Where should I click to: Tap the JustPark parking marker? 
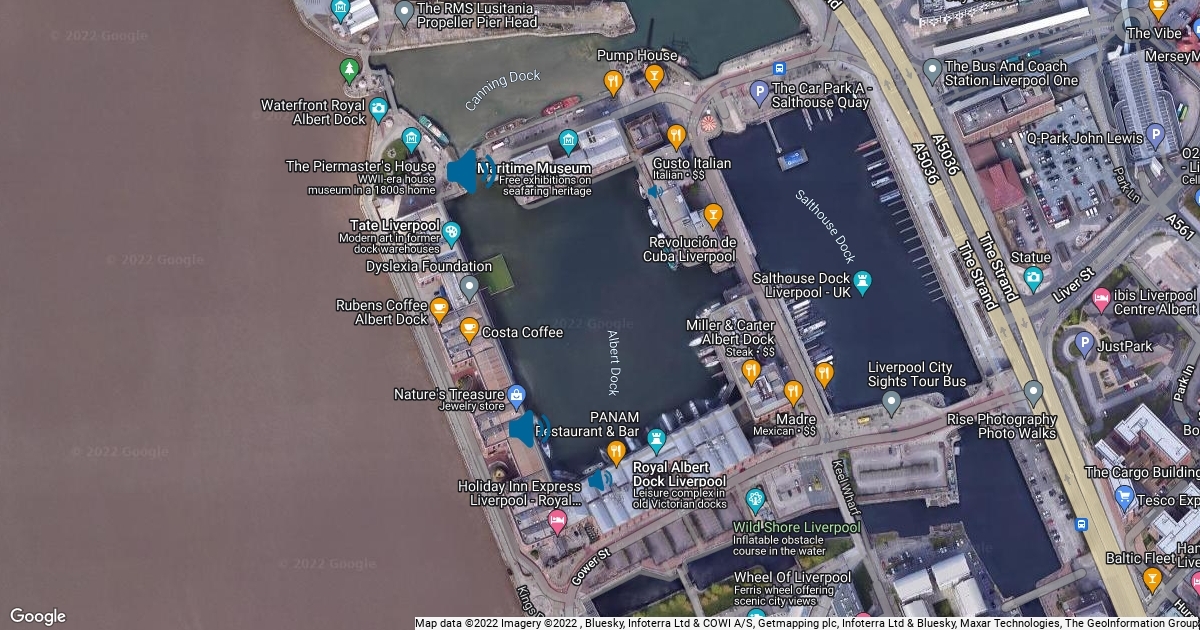[x=1084, y=346]
